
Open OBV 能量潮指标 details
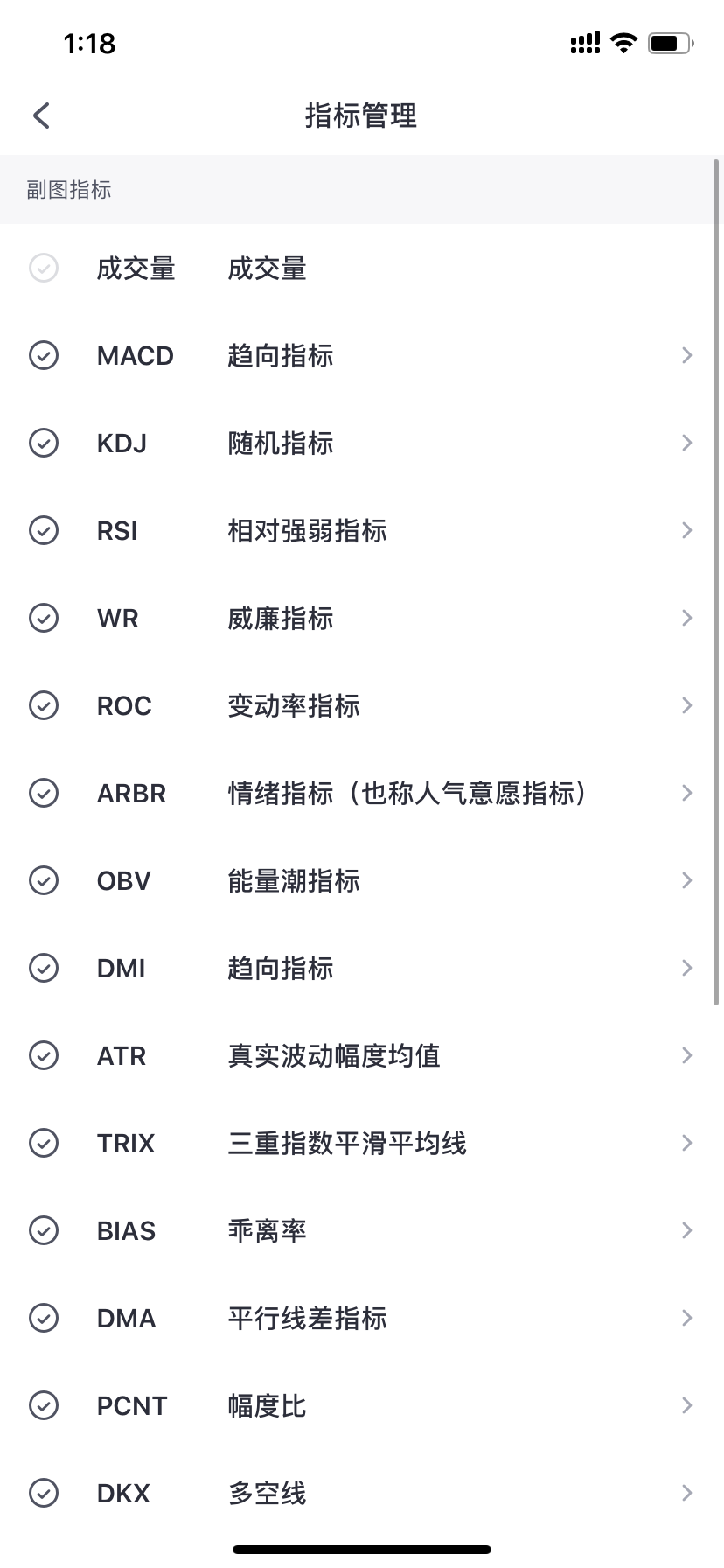362,880
